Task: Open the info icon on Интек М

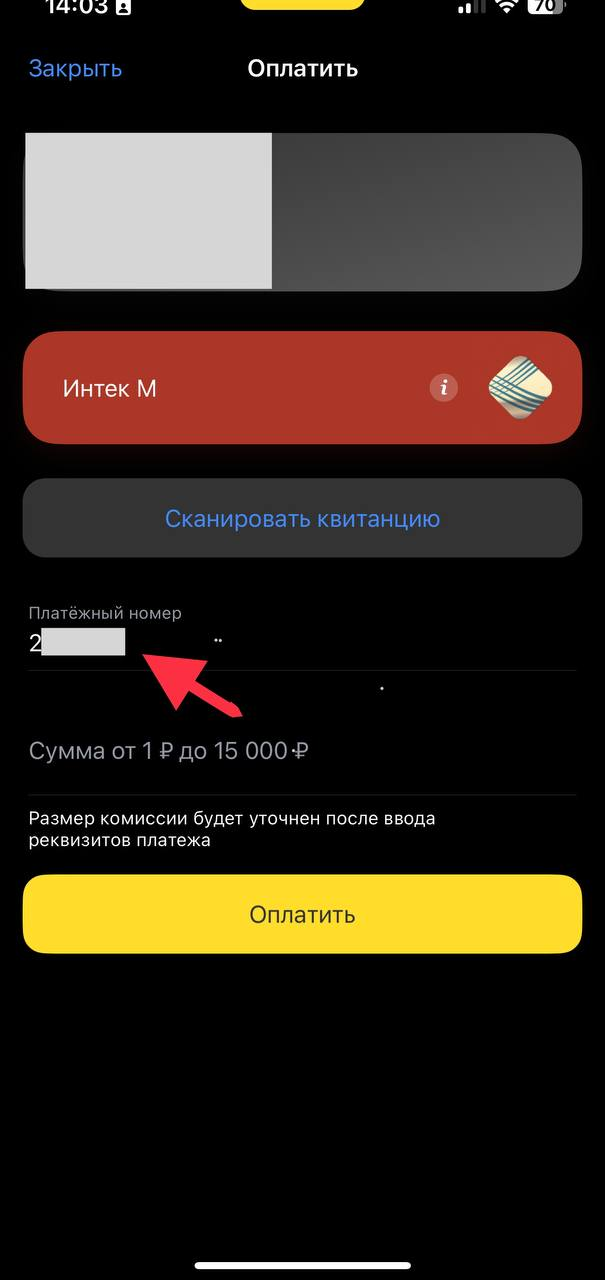Action: tap(443, 388)
